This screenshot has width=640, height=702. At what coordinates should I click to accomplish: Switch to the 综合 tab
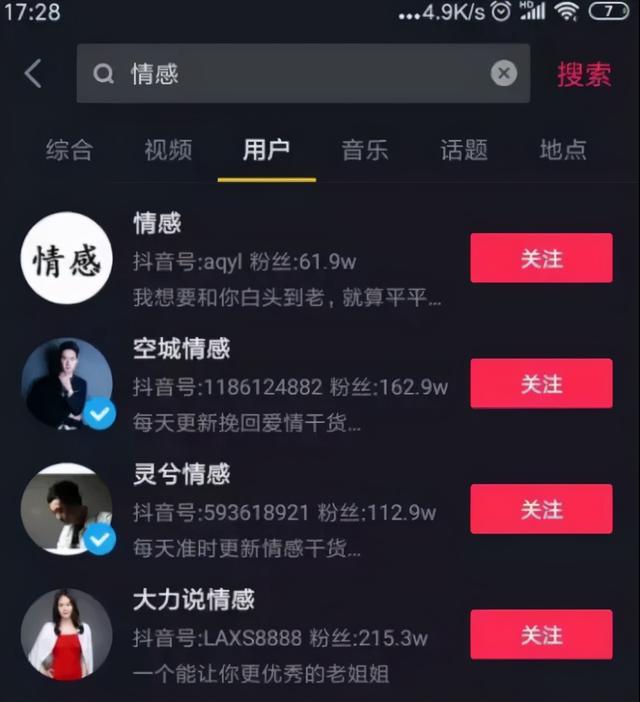pyautogui.click(x=69, y=150)
